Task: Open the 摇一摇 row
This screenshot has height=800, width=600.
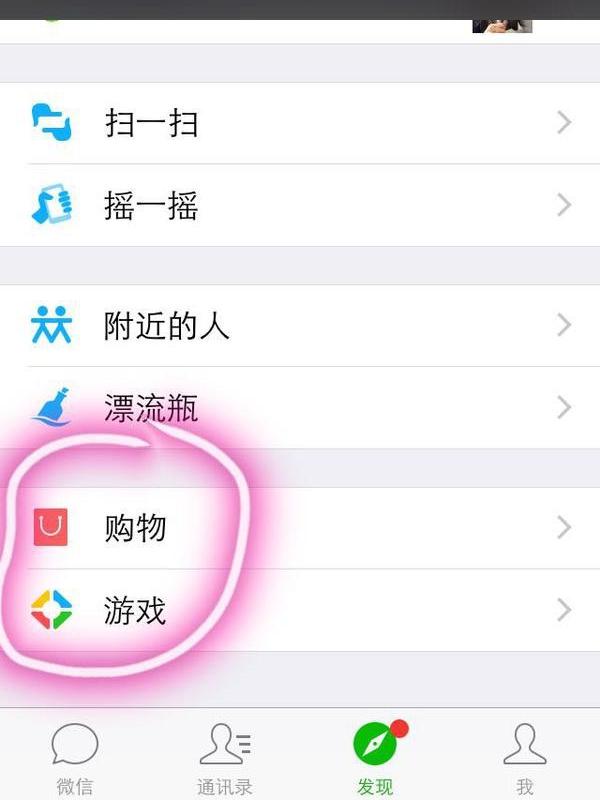Action: pyautogui.click(x=300, y=206)
